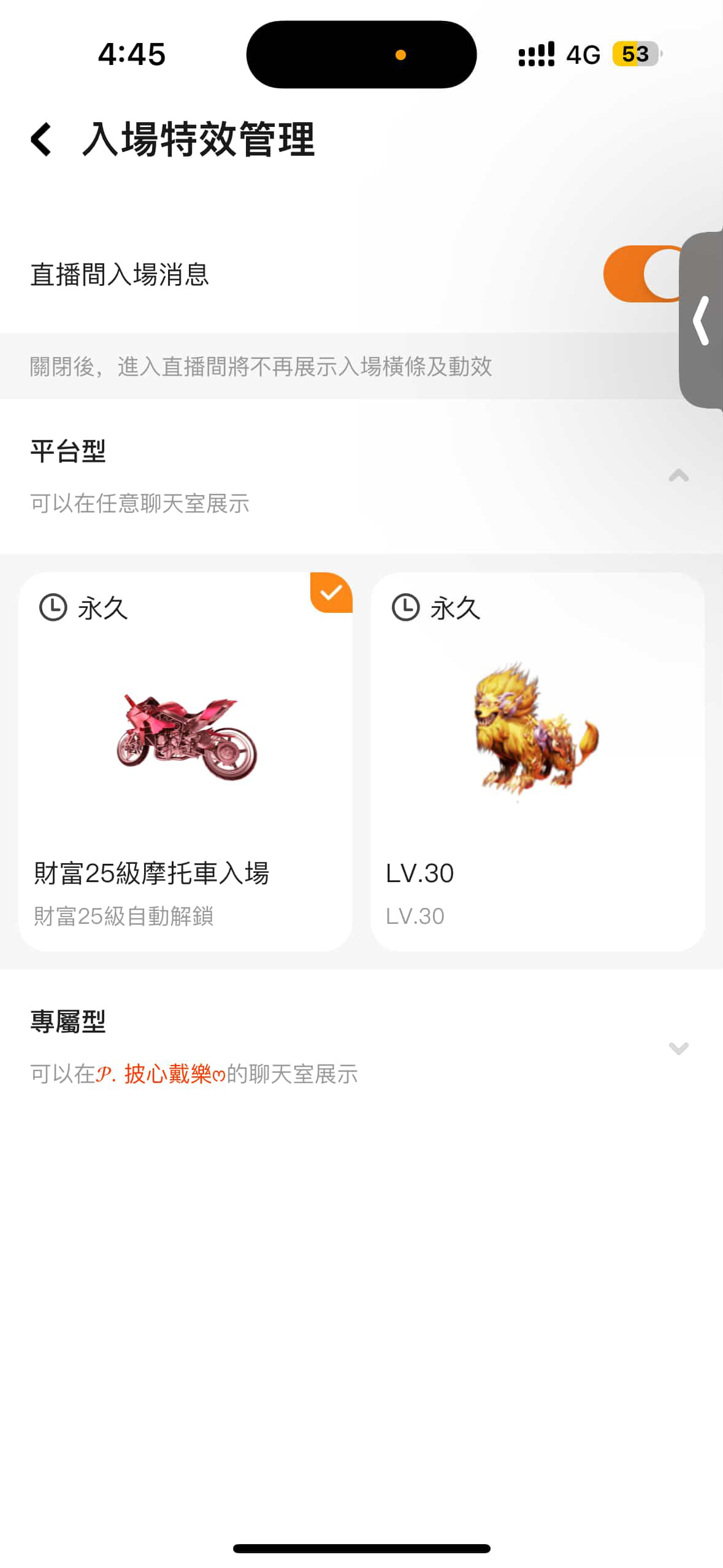The width and height of the screenshot is (723, 1568).
Task: Expand the 專屬型 section
Action: [x=678, y=1048]
